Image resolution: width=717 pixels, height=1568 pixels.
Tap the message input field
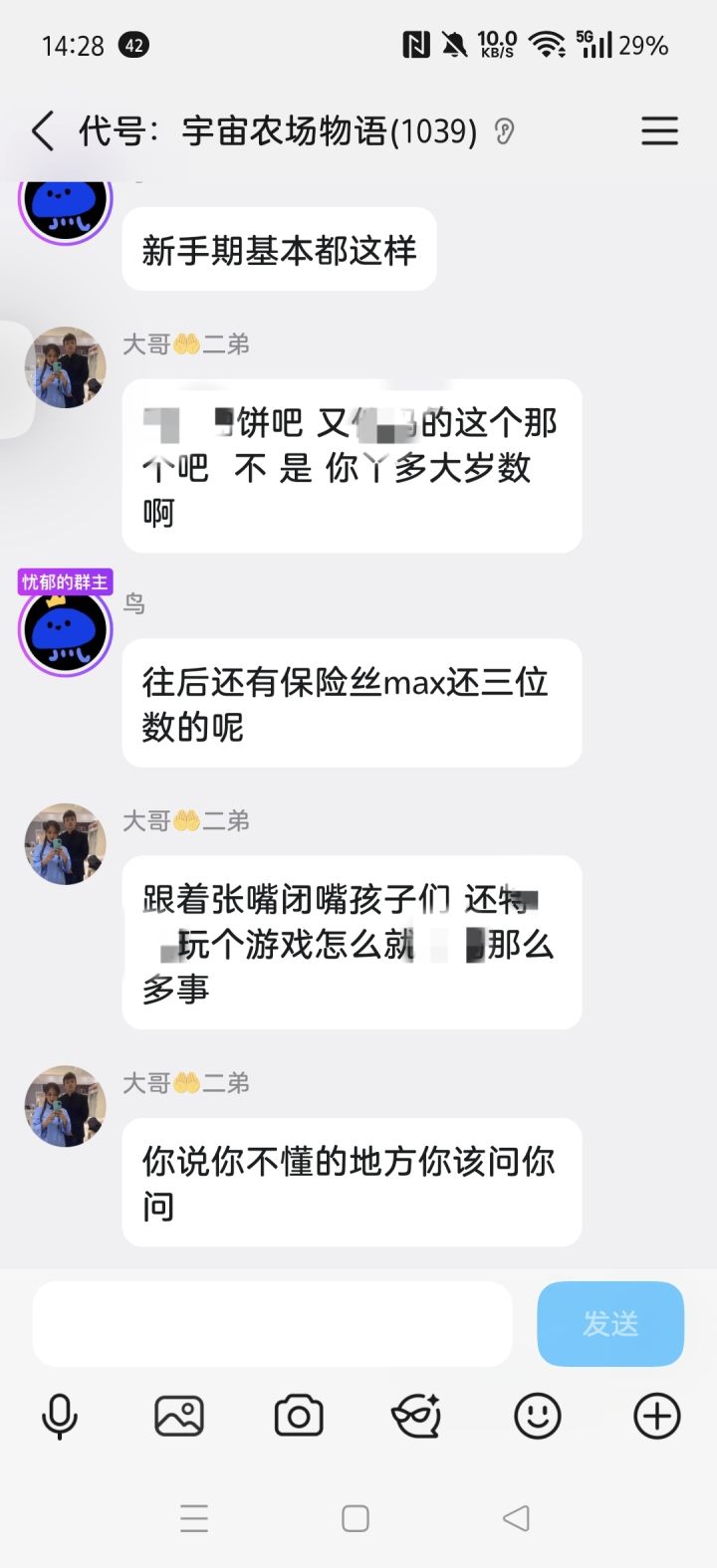click(x=273, y=1323)
